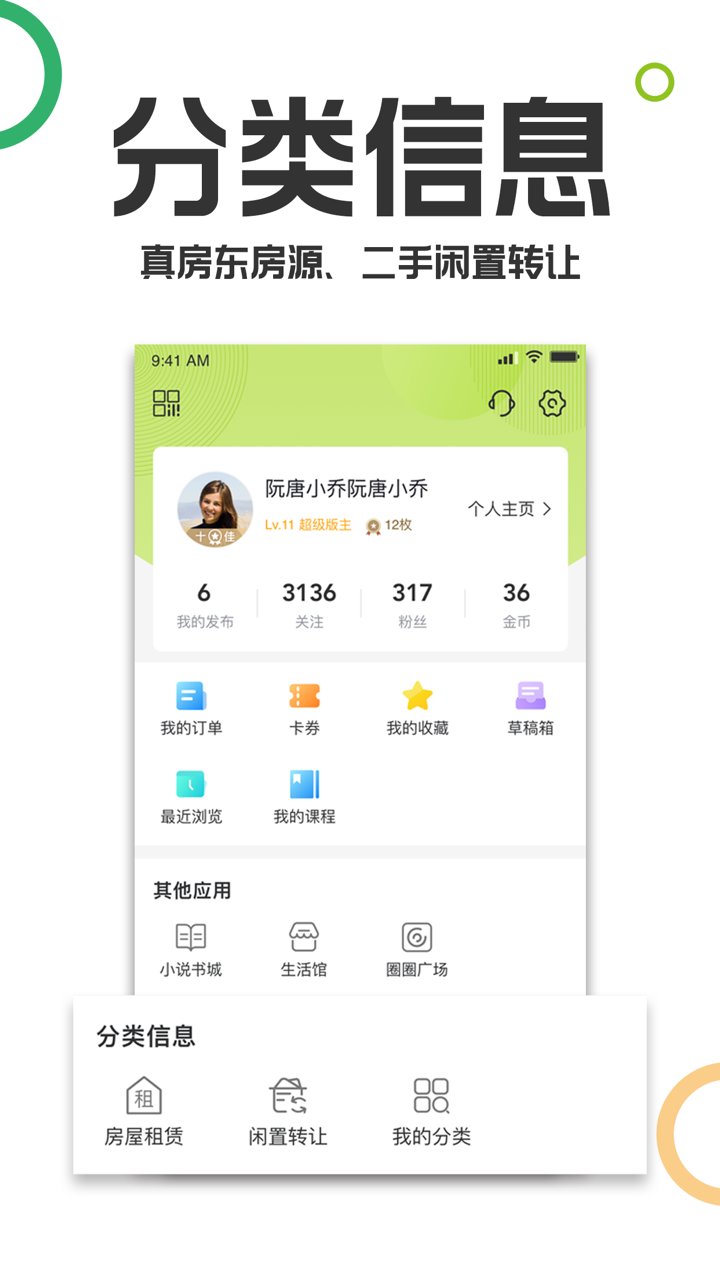Enter the 生活馆 lifestyle store

[x=303, y=945]
